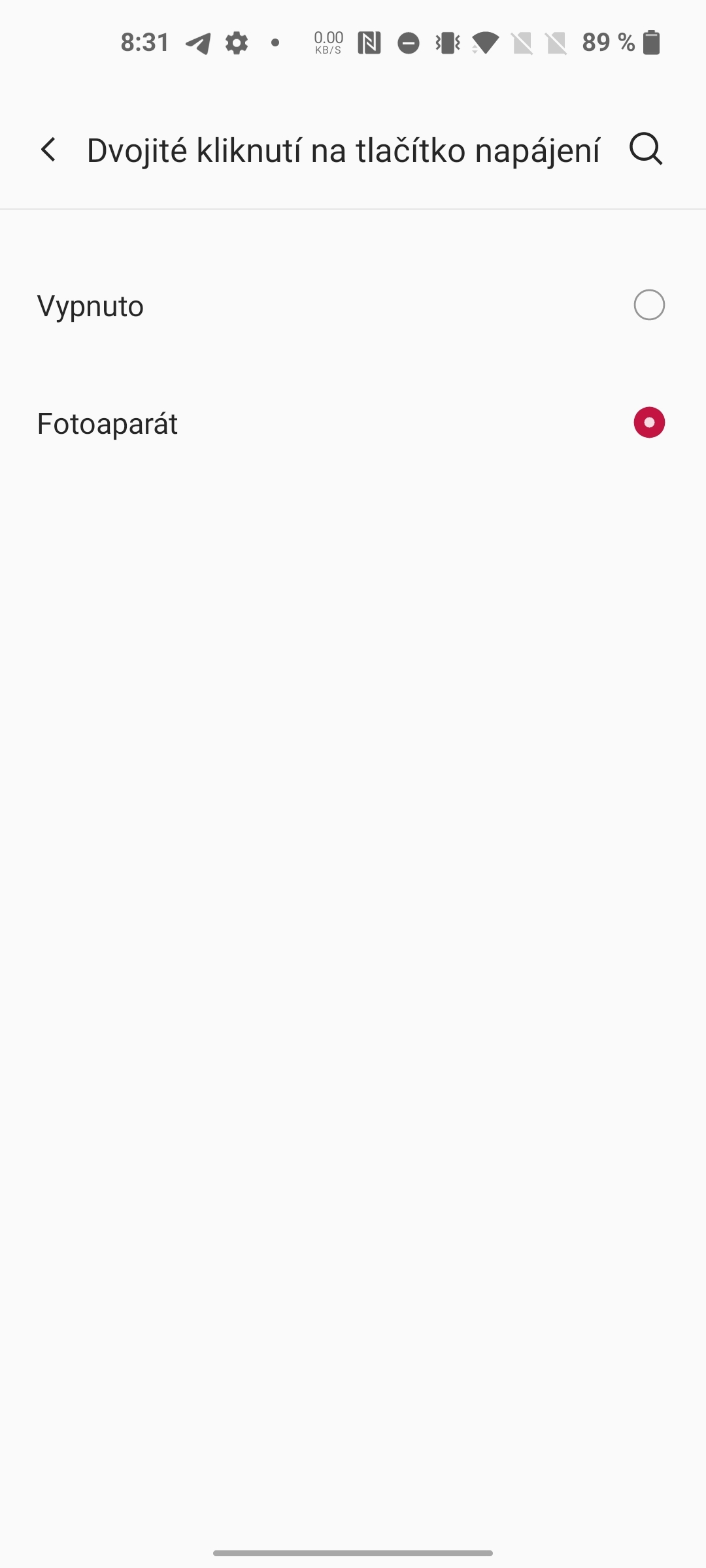Tap the Wi-Fi icon in the status bar
The image size is (706, 1568).
484,43
